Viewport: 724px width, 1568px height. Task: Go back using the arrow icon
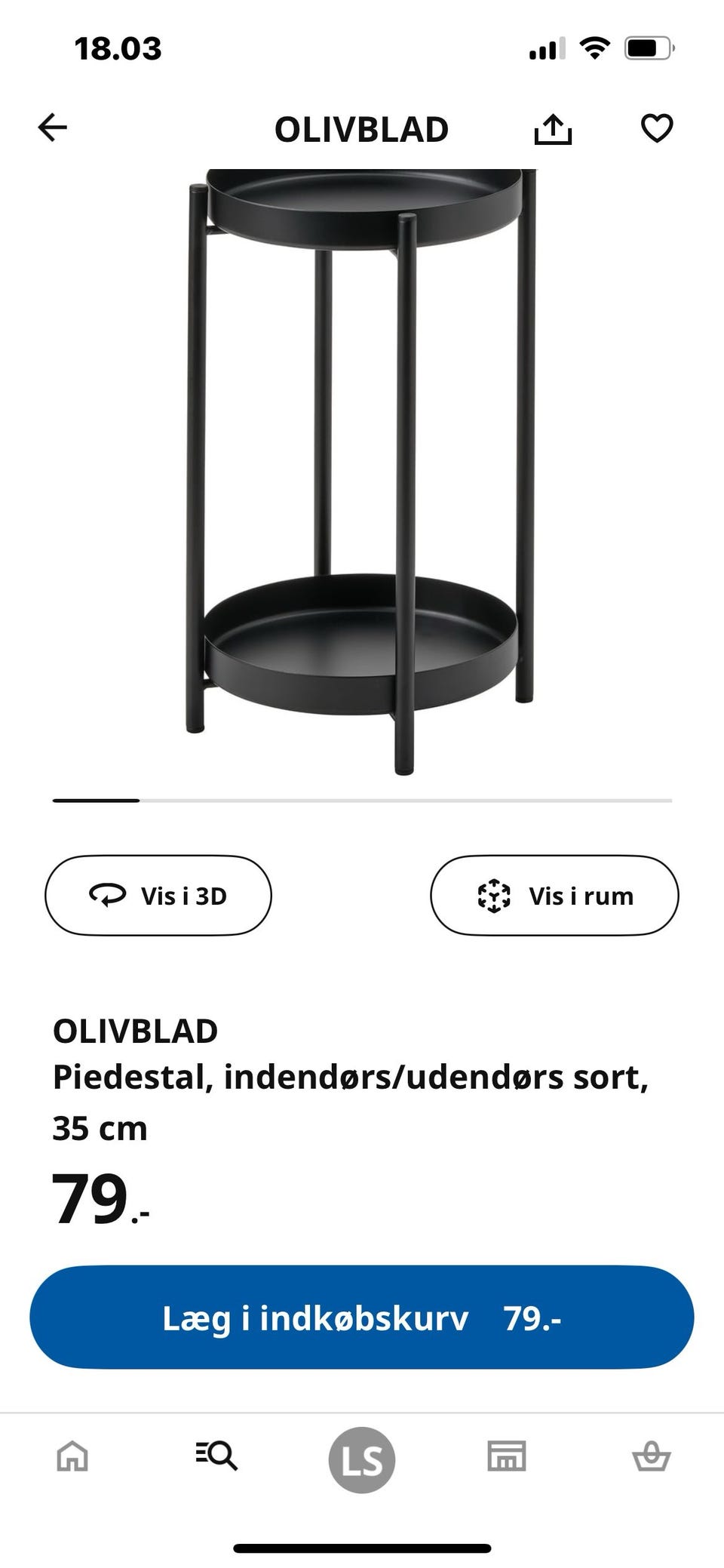[x=52, y=128]
